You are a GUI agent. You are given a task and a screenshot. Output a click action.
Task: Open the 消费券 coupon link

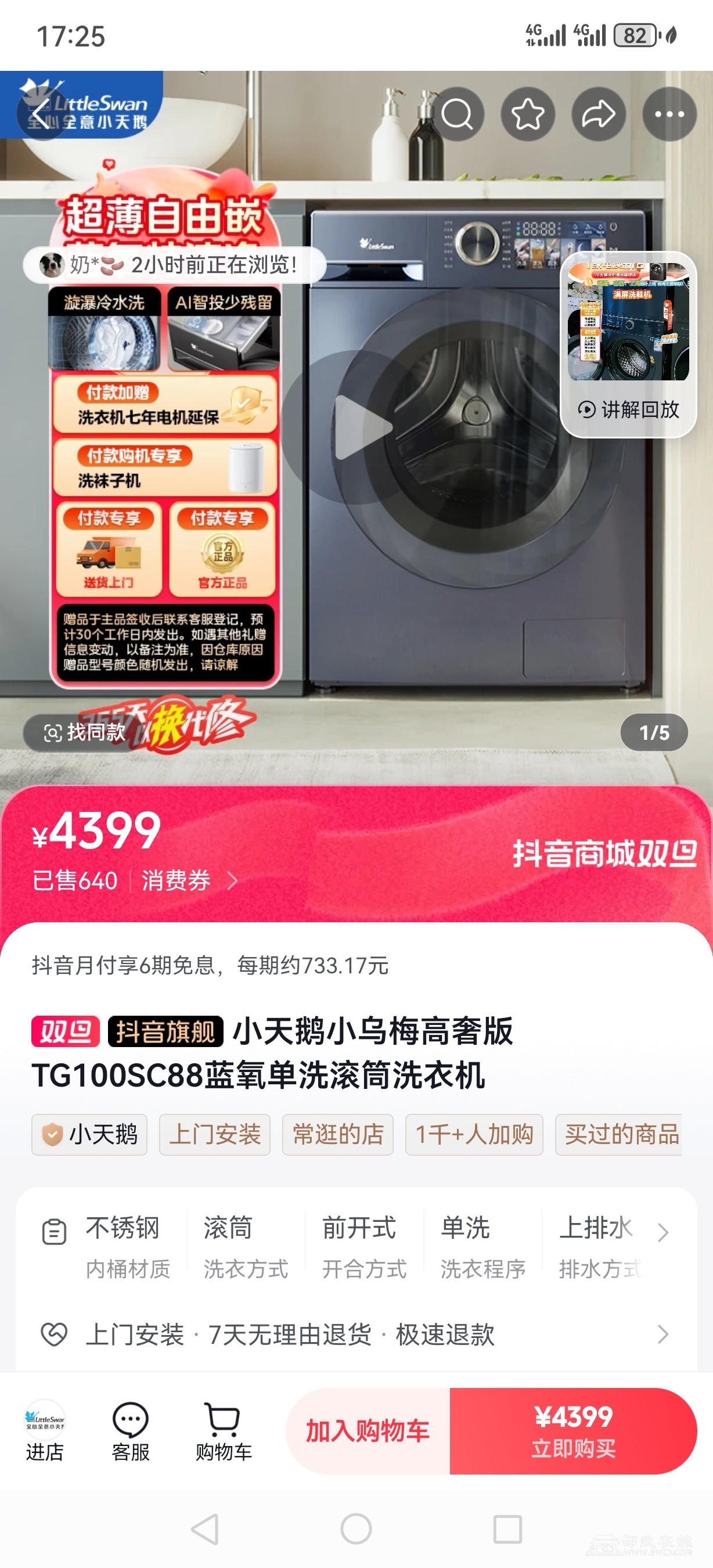coord(189,880)
